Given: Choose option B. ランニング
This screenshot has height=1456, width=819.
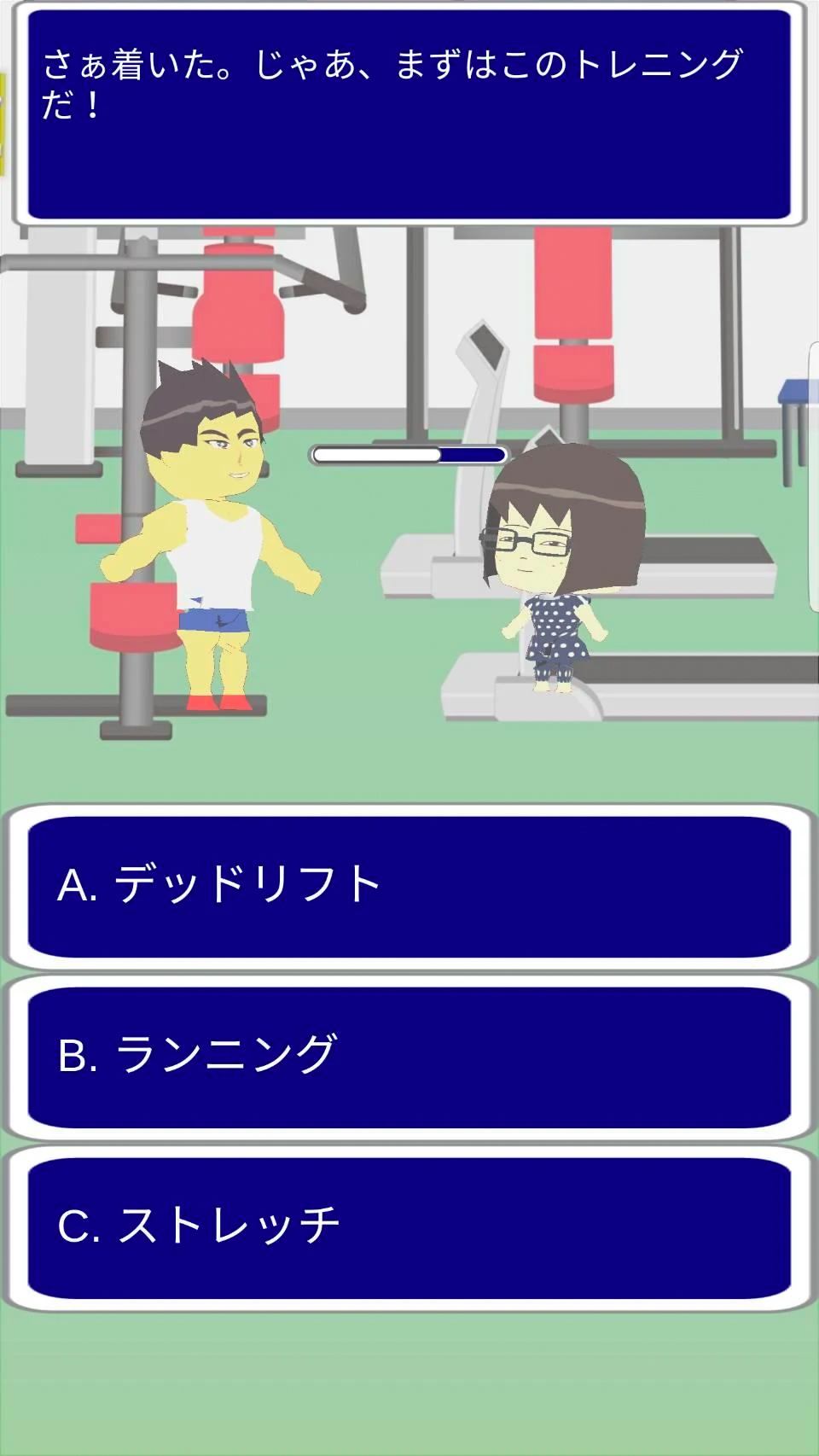Looking at the screenshot, I should click(x=409, y=1057).
